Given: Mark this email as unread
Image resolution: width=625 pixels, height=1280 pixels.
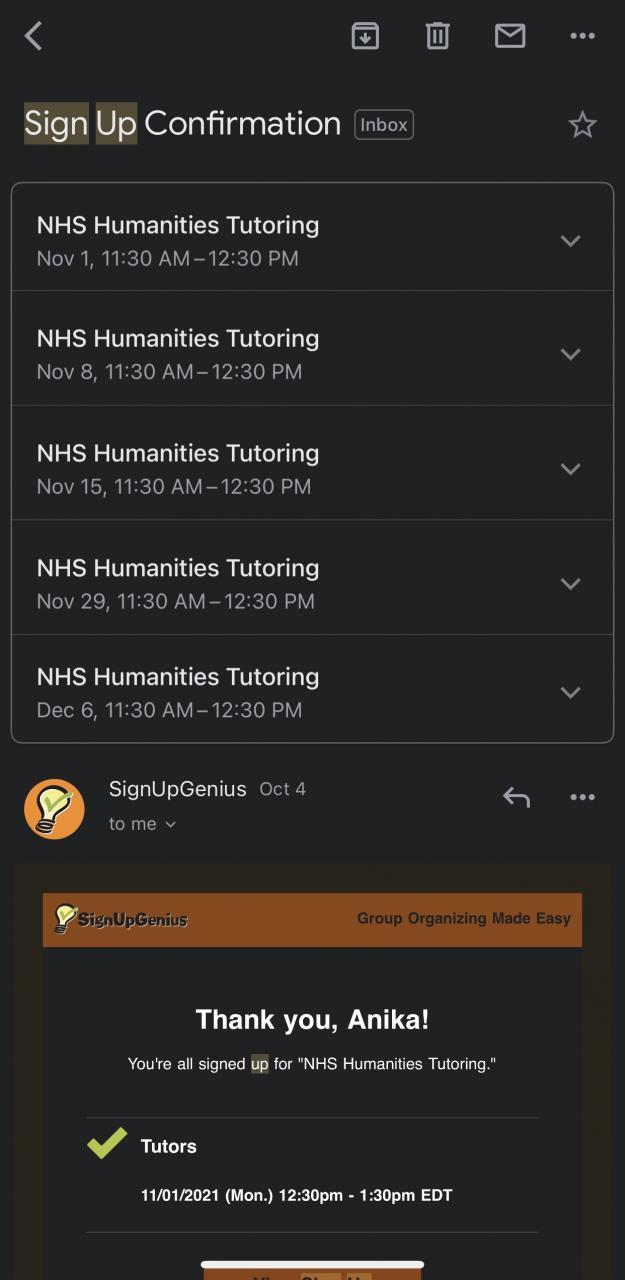Looking at the screenshot, I should [x=510, y=37].
